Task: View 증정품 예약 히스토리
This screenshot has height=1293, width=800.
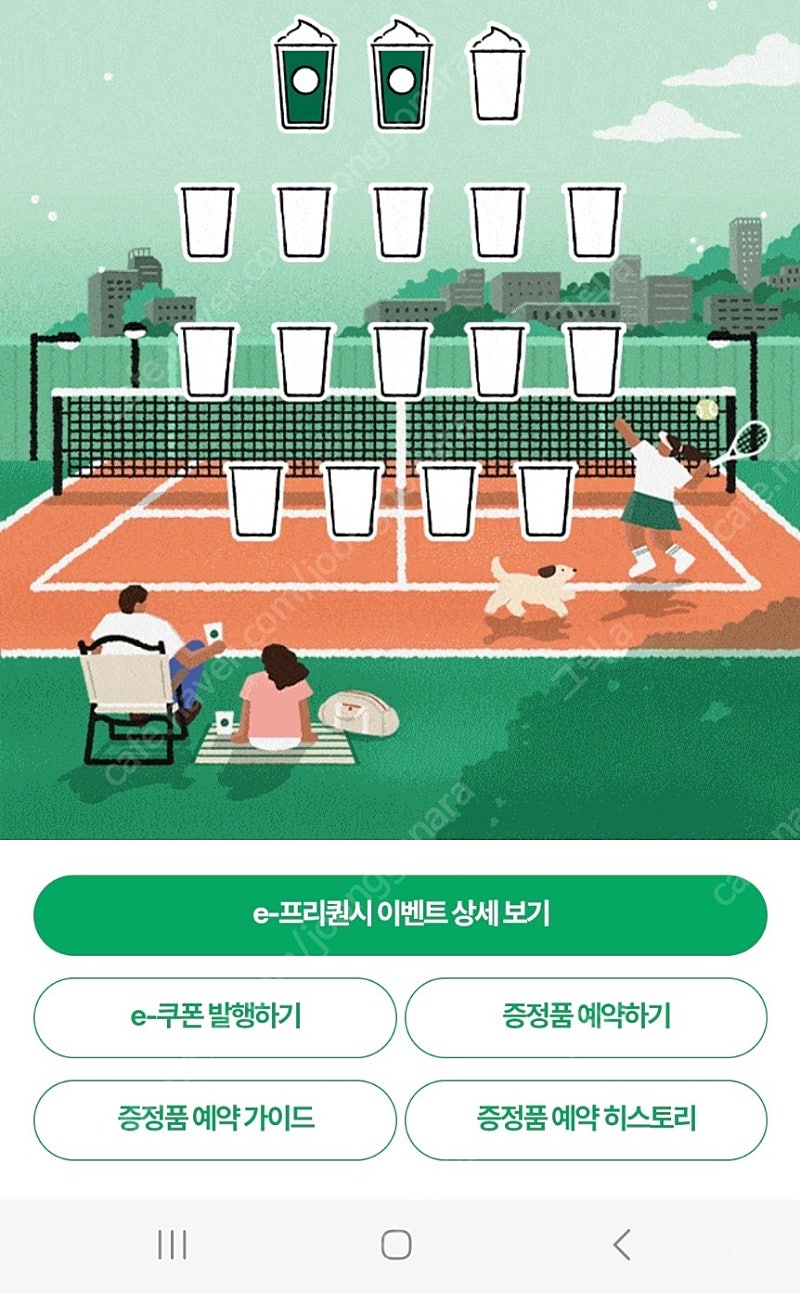Action: click(586, 1119)
